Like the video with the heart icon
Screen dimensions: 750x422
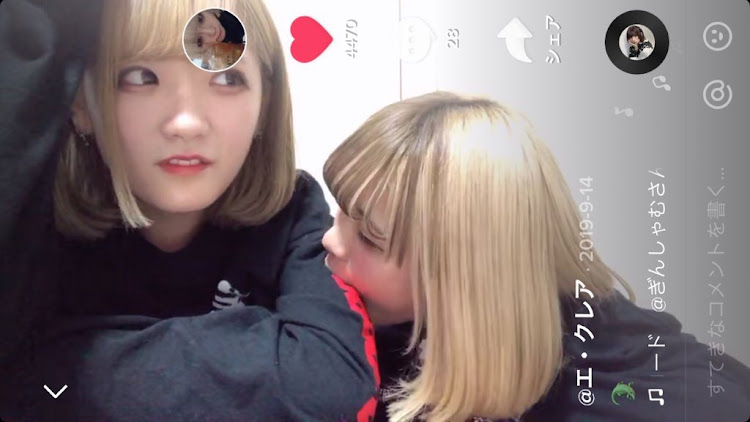click(311, 39)
